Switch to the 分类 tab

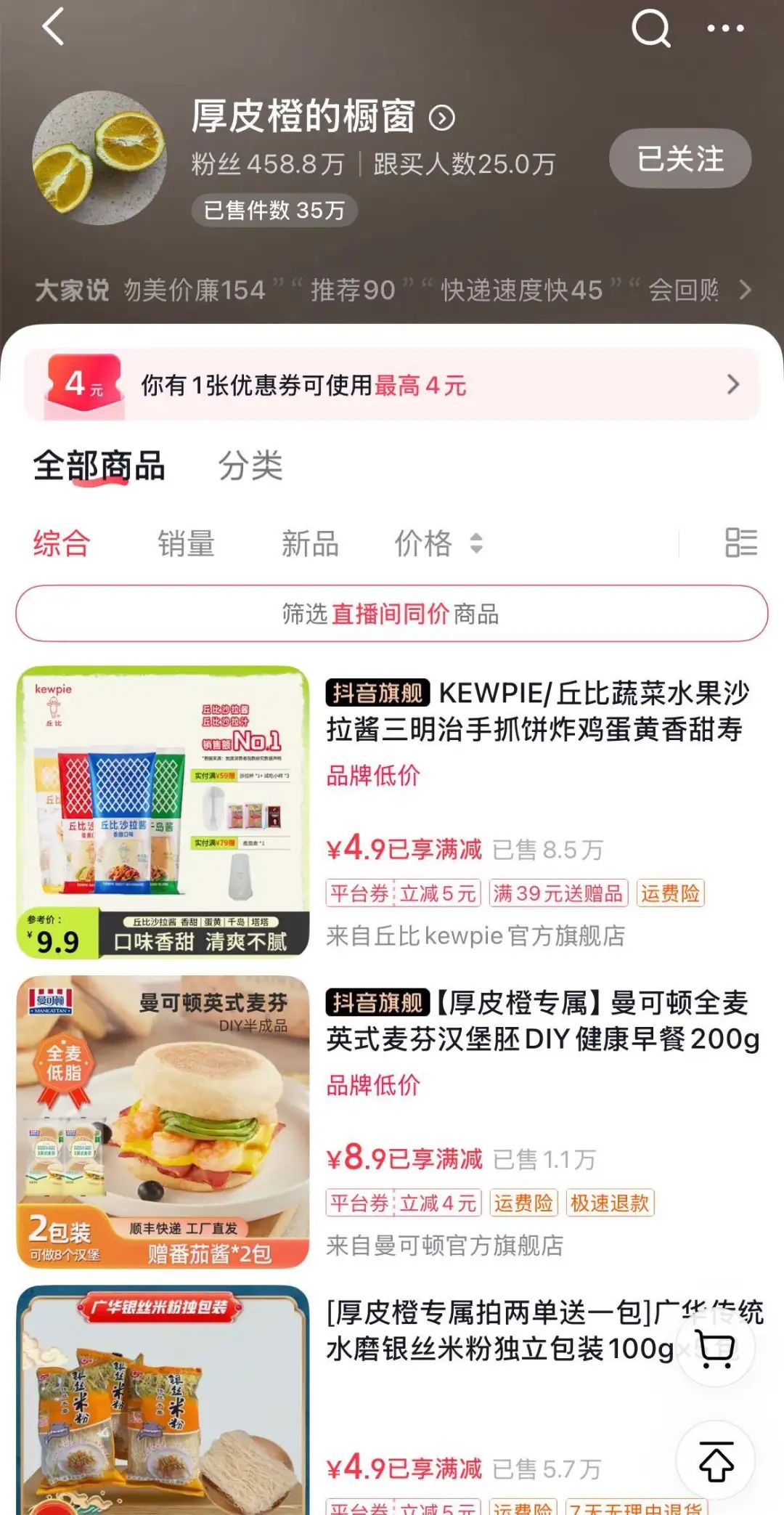tap(250, 466)
